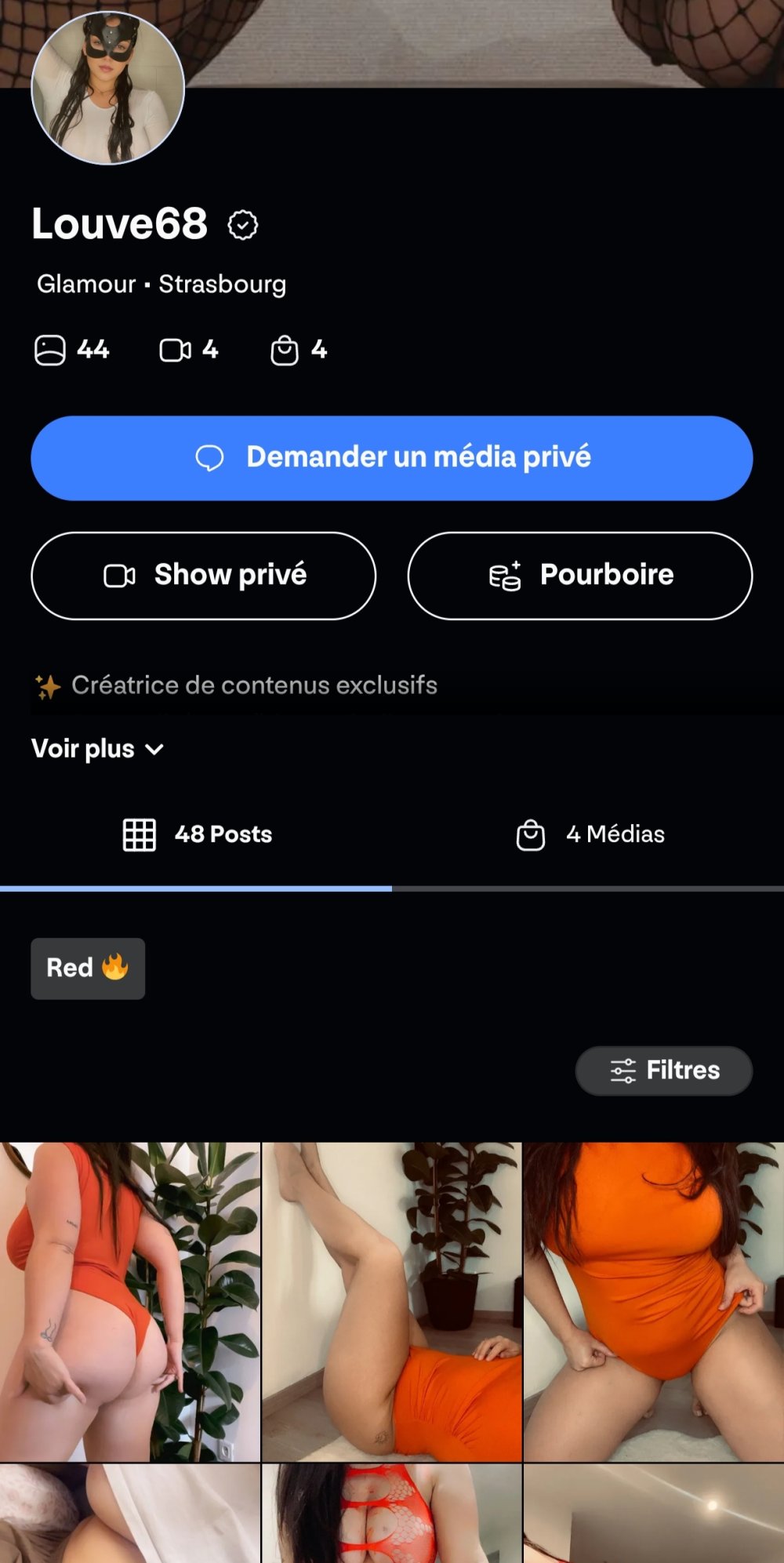Open the Filtres options
Image resolution: width=784 pixels, height=1563 pixels.
pyautogui.click(x=664, y=1070)
